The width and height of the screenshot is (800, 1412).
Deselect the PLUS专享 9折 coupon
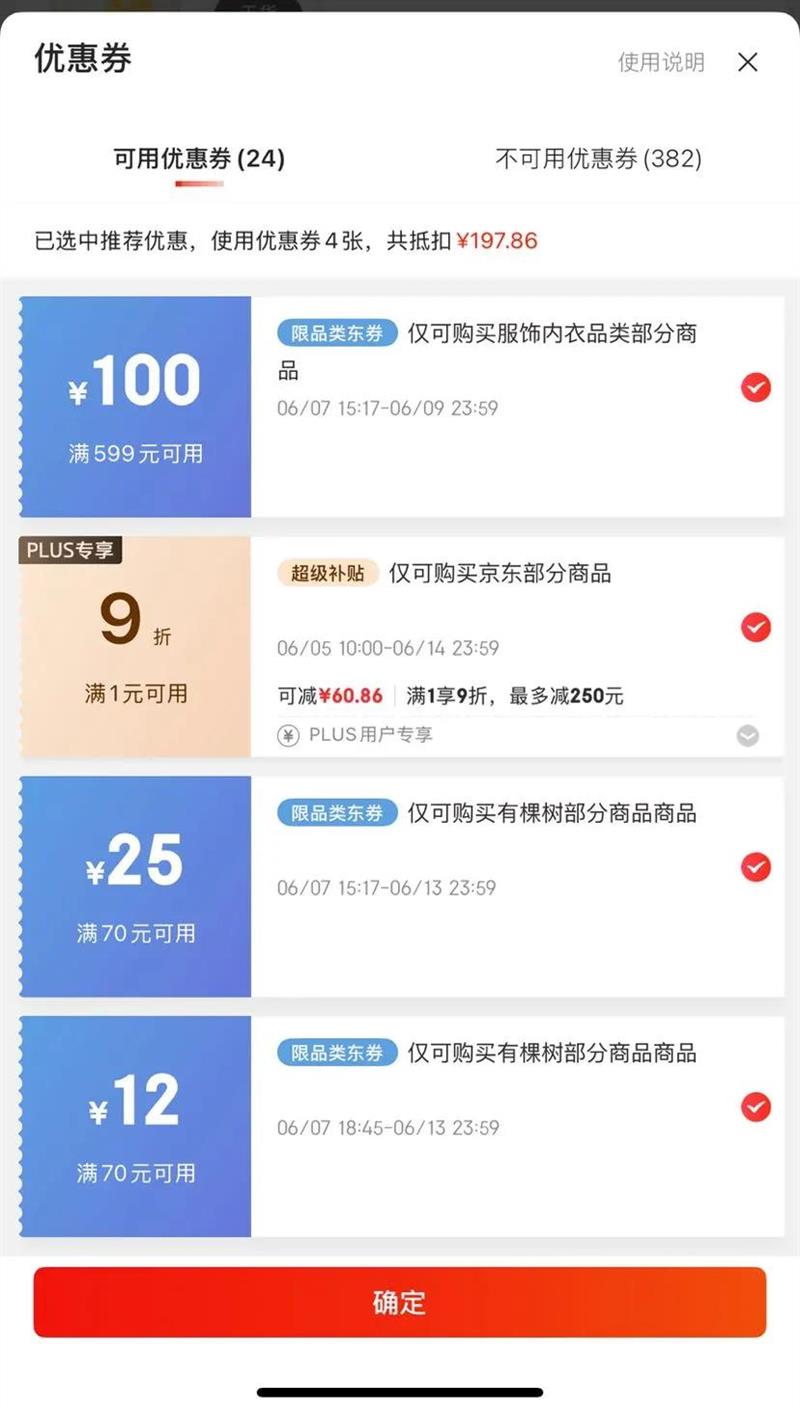tap(756, 627)
